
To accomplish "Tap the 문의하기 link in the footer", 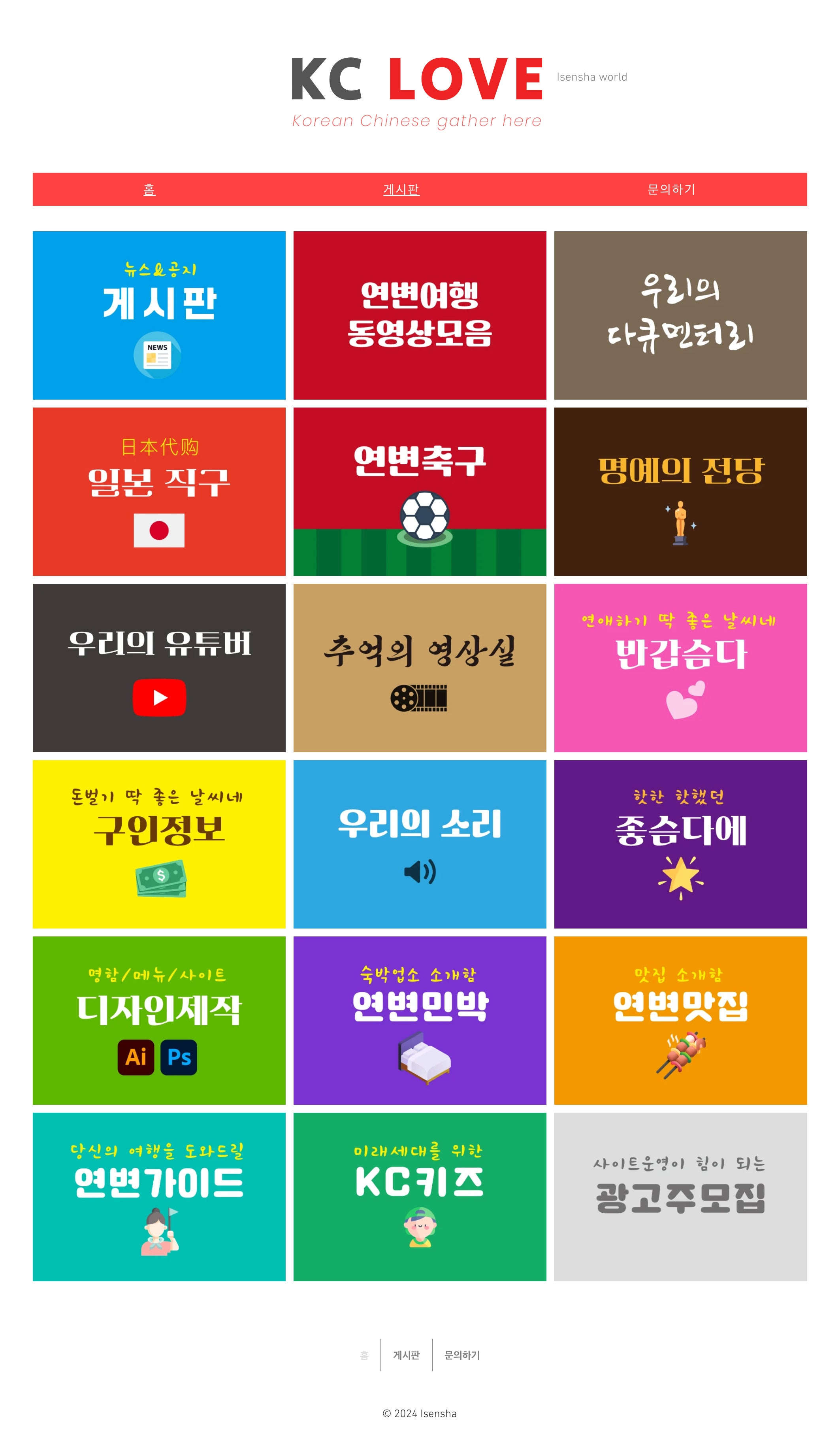I will [x=462, y=1355].
